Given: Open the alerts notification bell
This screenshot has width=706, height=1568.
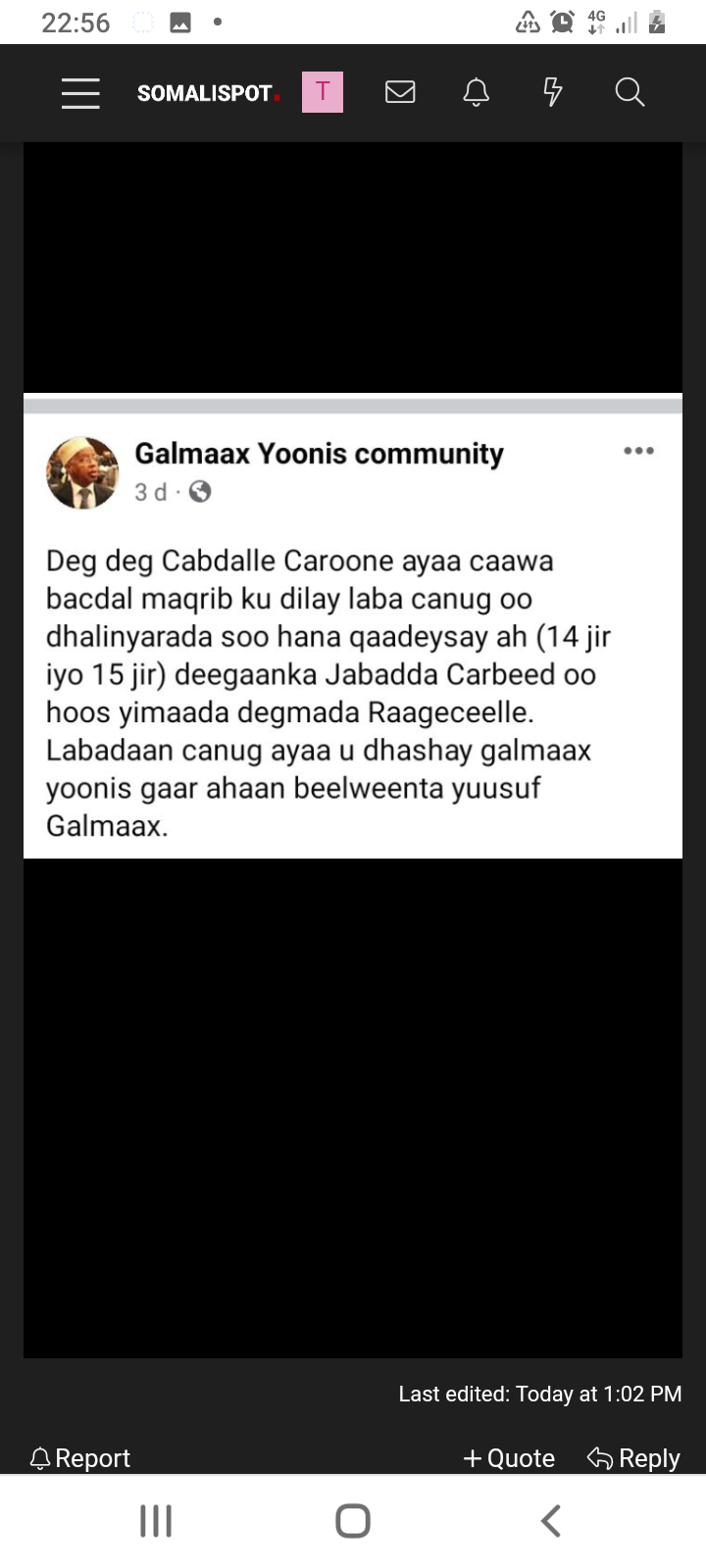Looking at the screenshot, I should (x=477, y=93).
